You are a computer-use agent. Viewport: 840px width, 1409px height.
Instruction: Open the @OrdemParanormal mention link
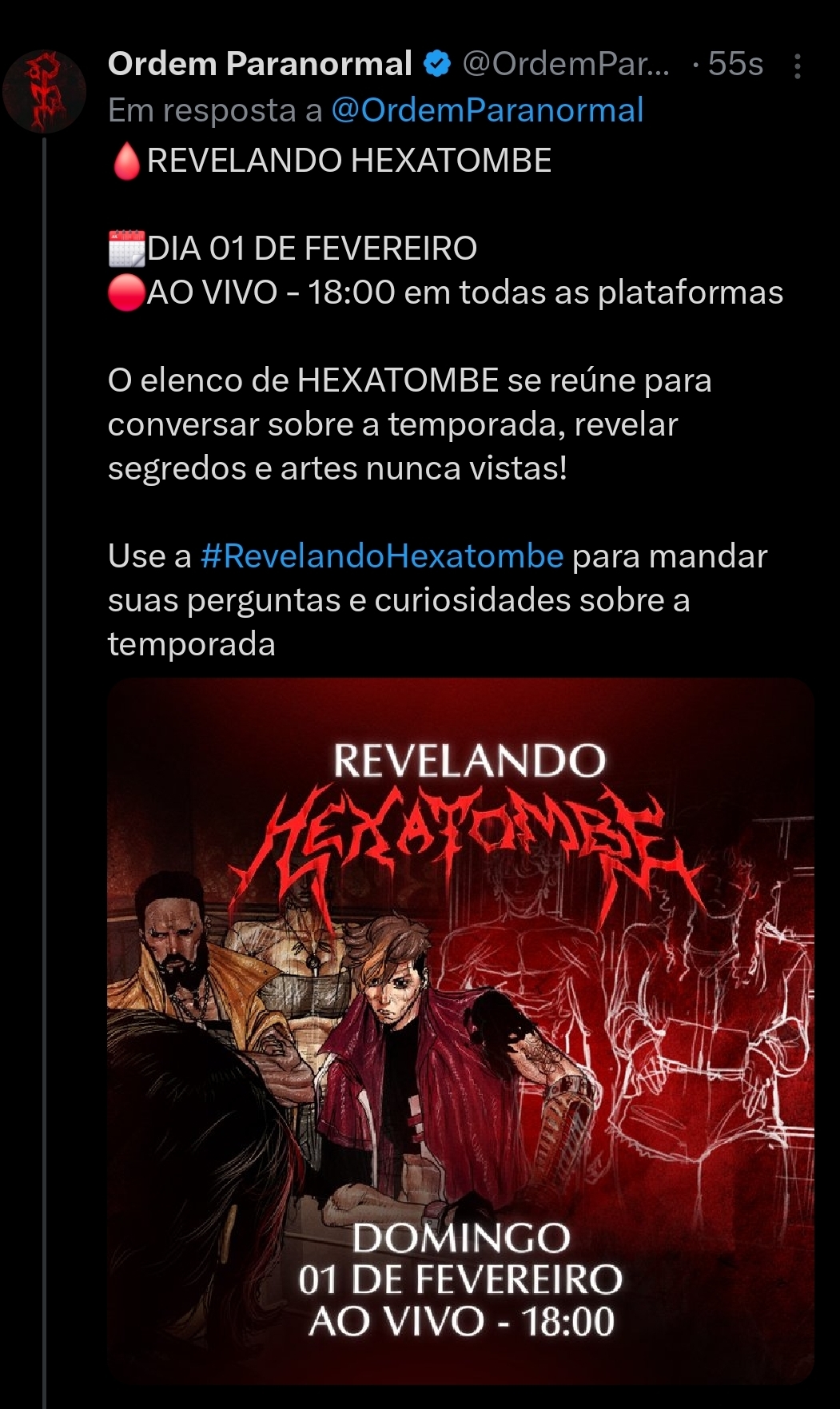pos(487,110)
